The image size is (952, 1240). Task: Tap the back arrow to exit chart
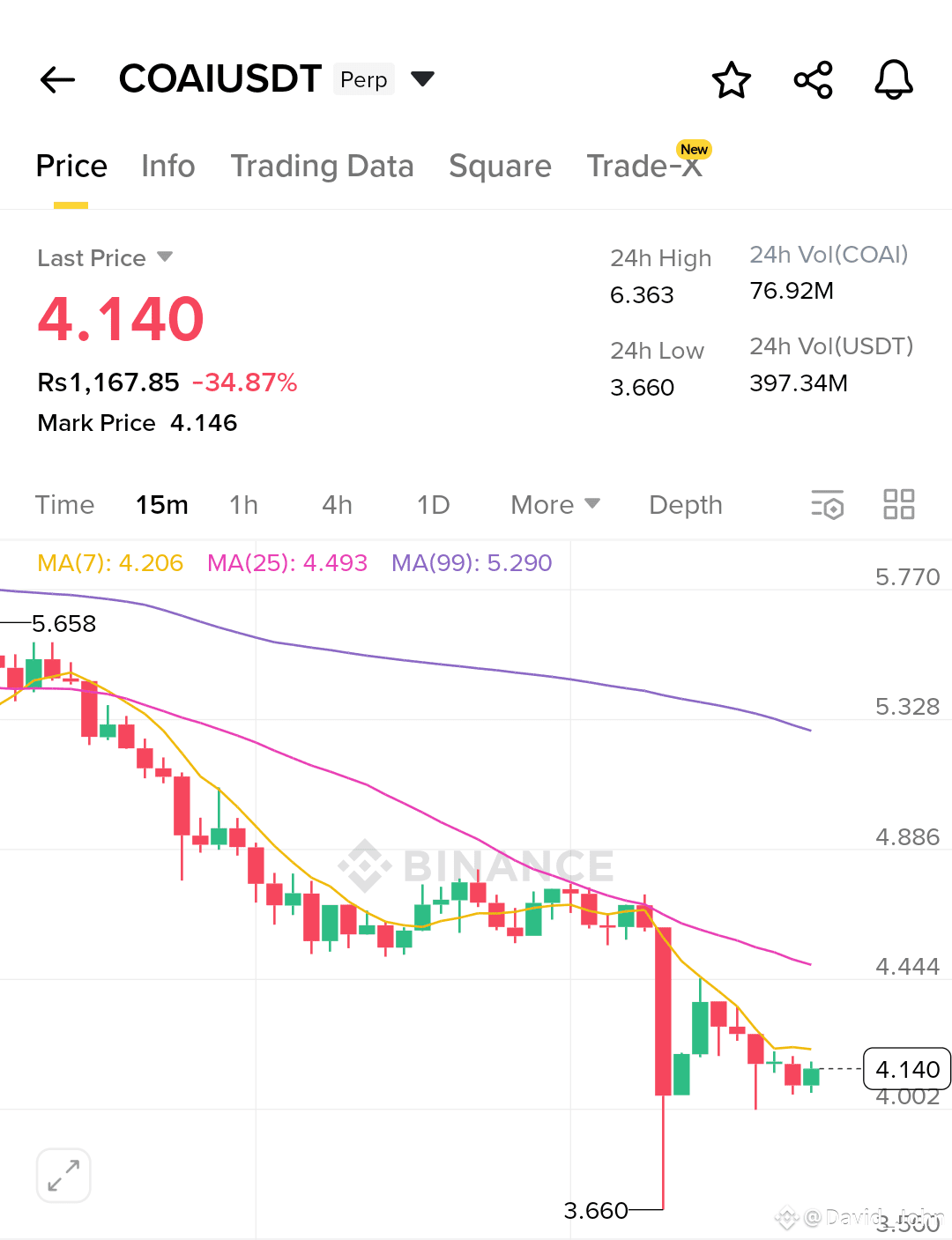click(56, 79)
